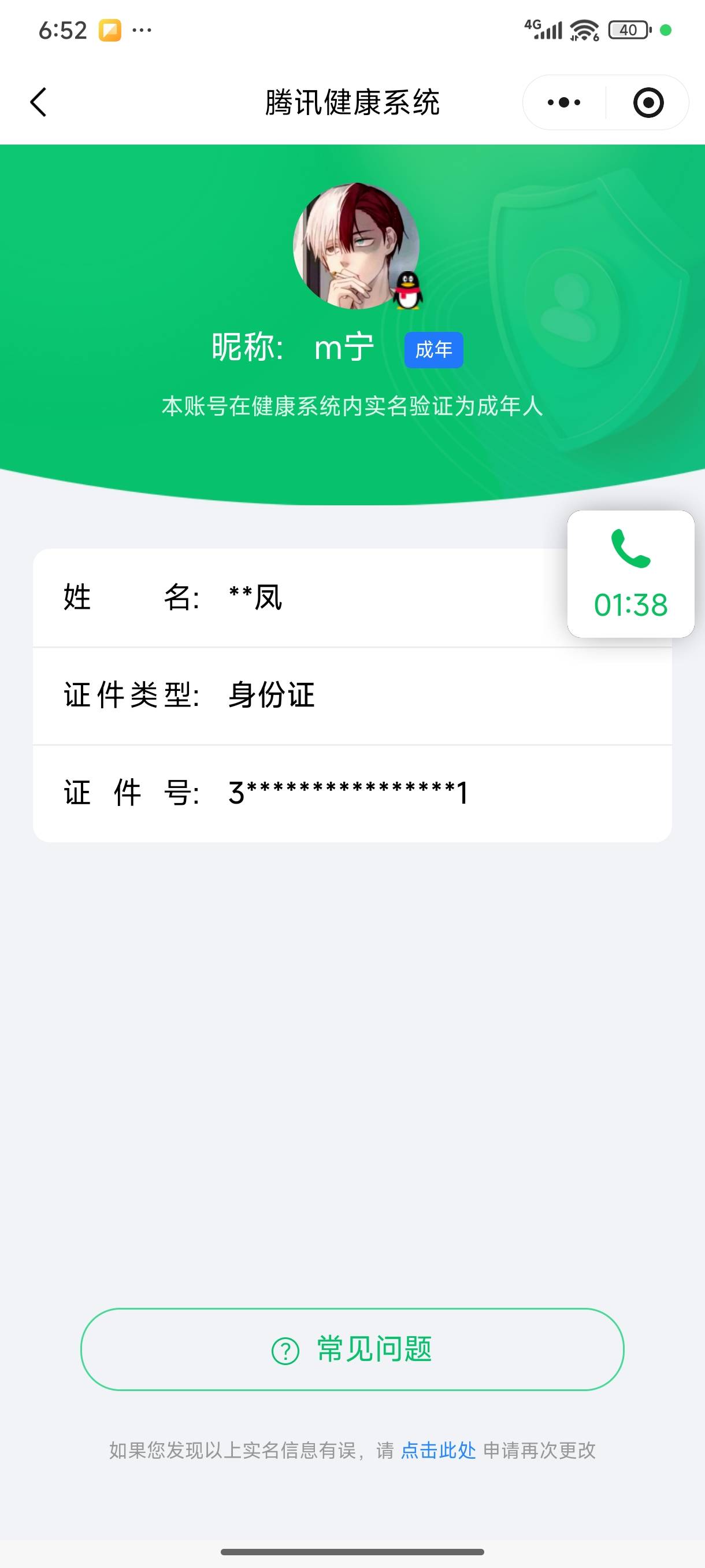Tap the mini-program close capsule button
This screenshot has width=705, height=1568.
point(647,102)
